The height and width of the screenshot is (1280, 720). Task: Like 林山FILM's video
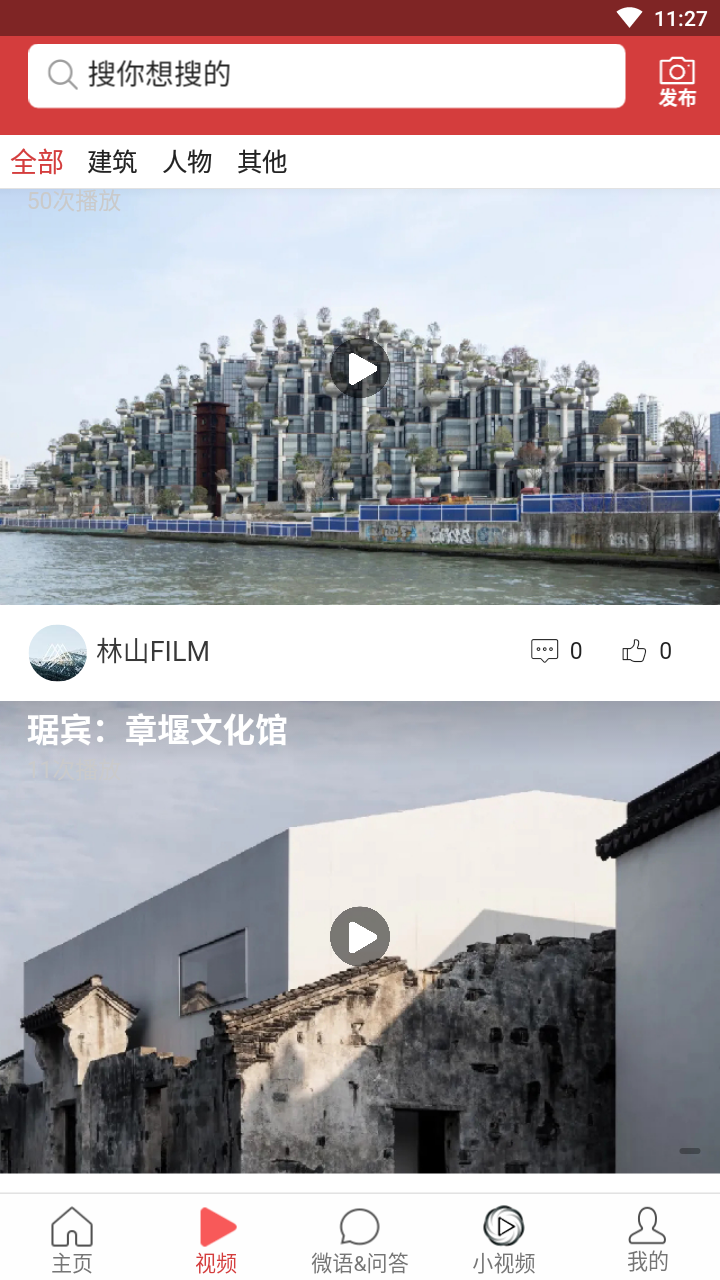coord(646,652)
